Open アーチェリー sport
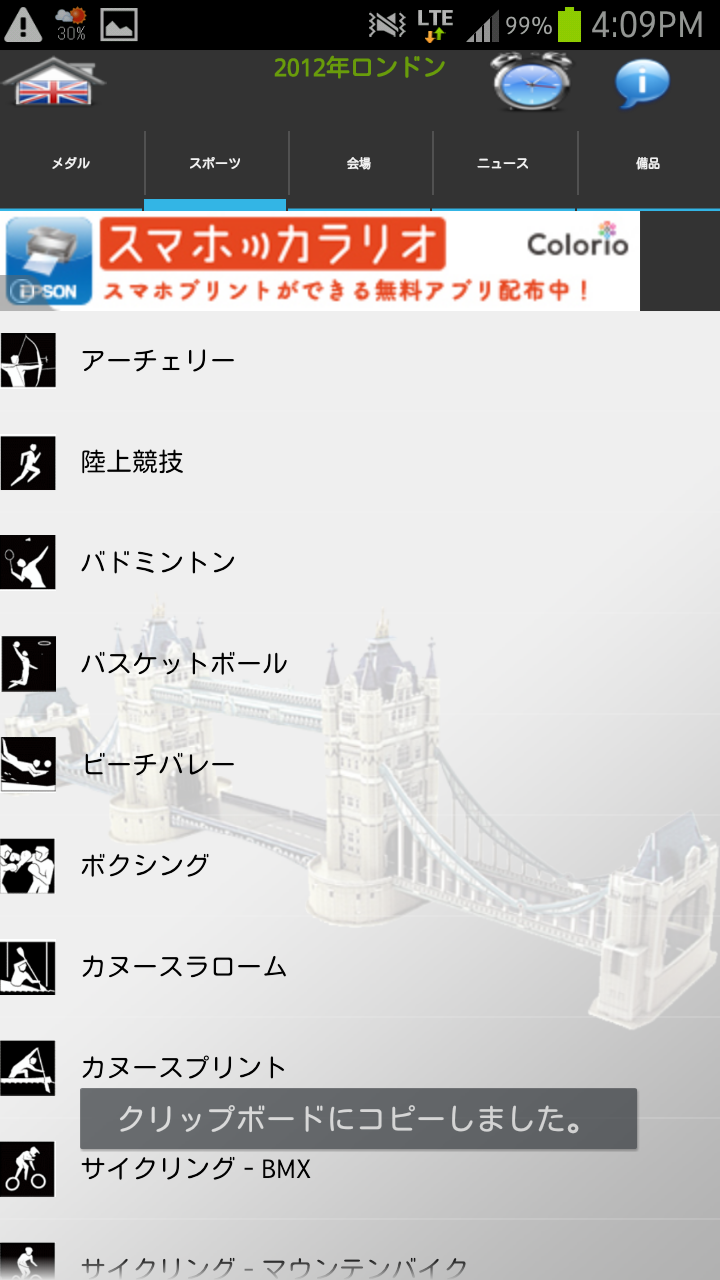 (360, 360)
